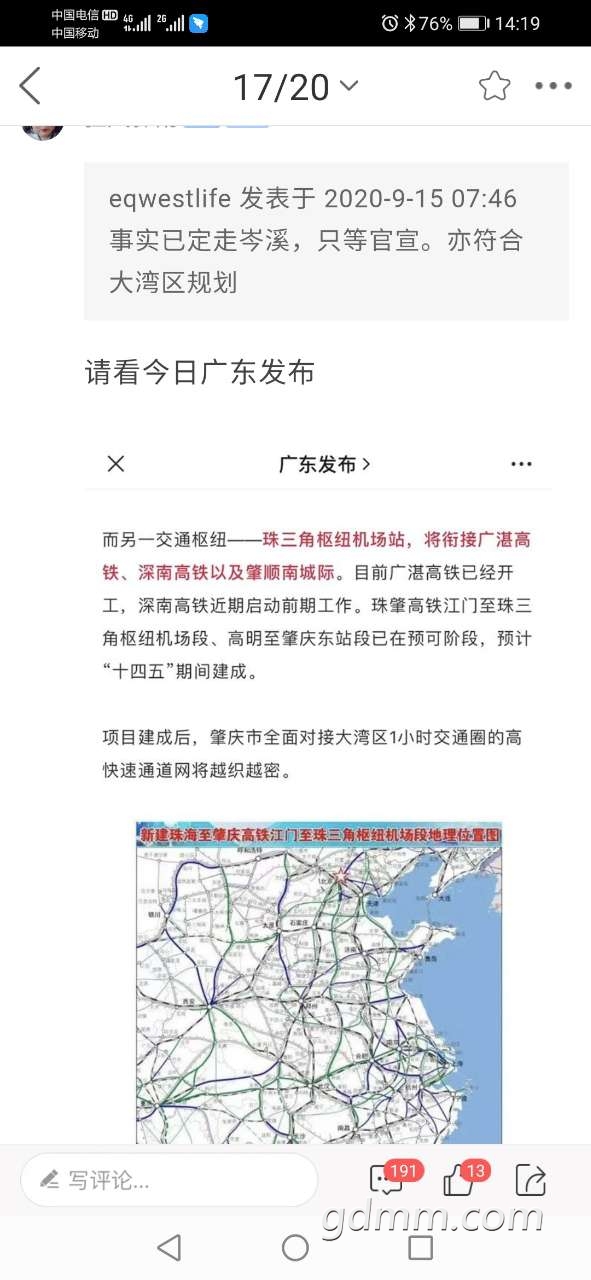Open the 17/20 page selector dropdown
This screenshot has width=591, height=1280.
[x=295, y=87]
